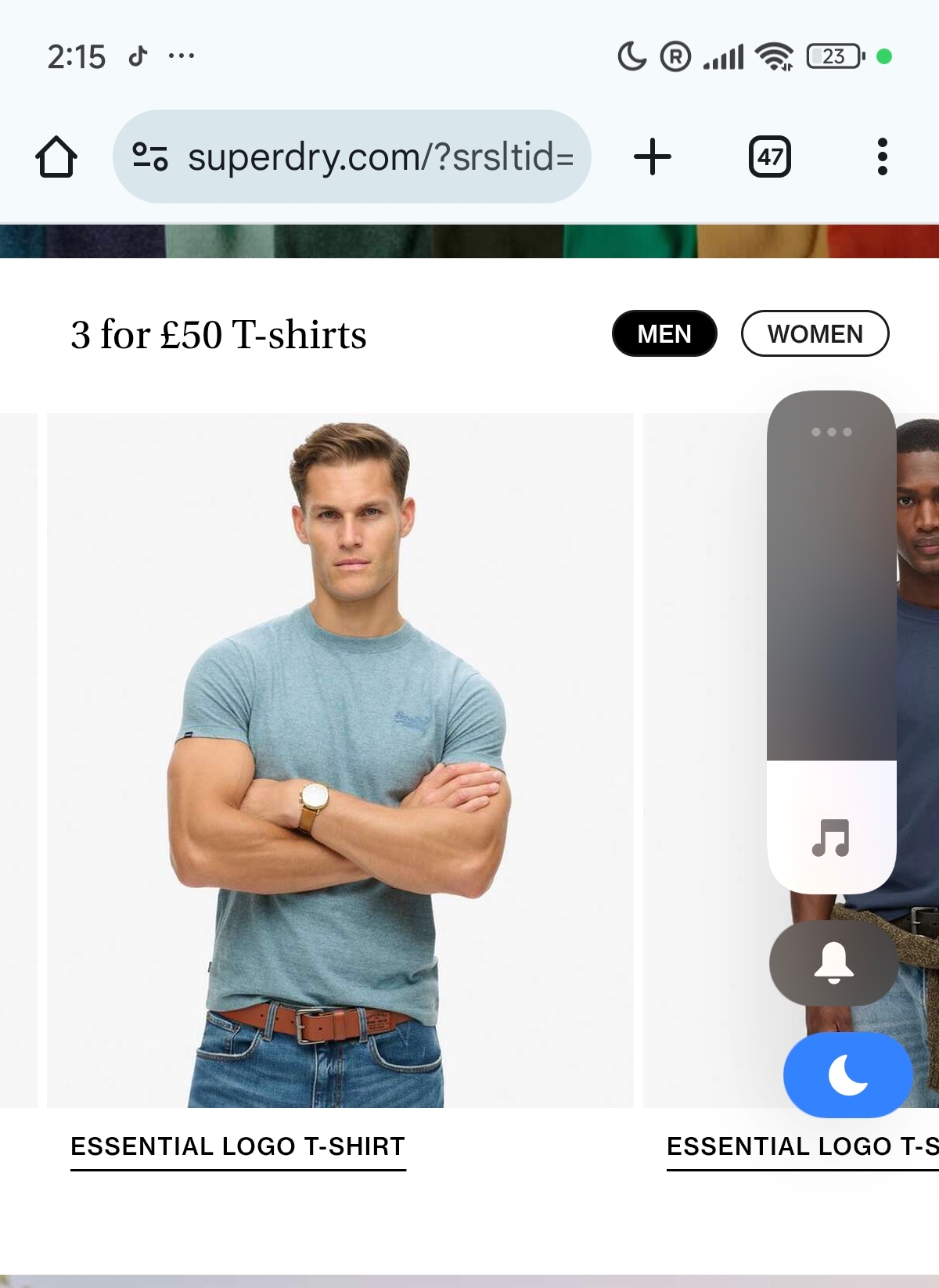Open site information icon in address bar
Image resolution: width=939 pixels, height=1288 pixels.
pos(149,157)
